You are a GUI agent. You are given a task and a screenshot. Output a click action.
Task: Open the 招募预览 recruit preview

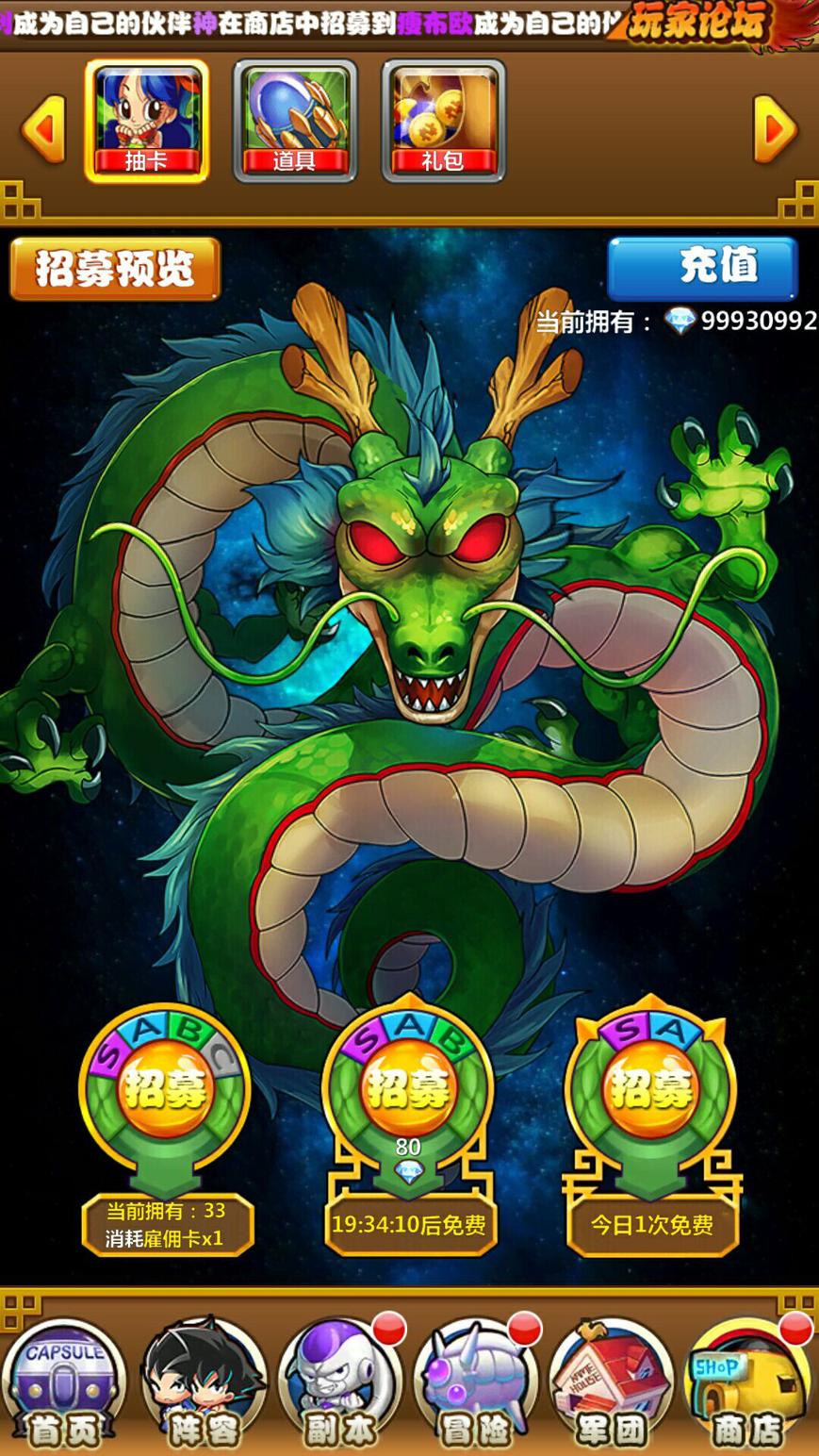(115, 269)
